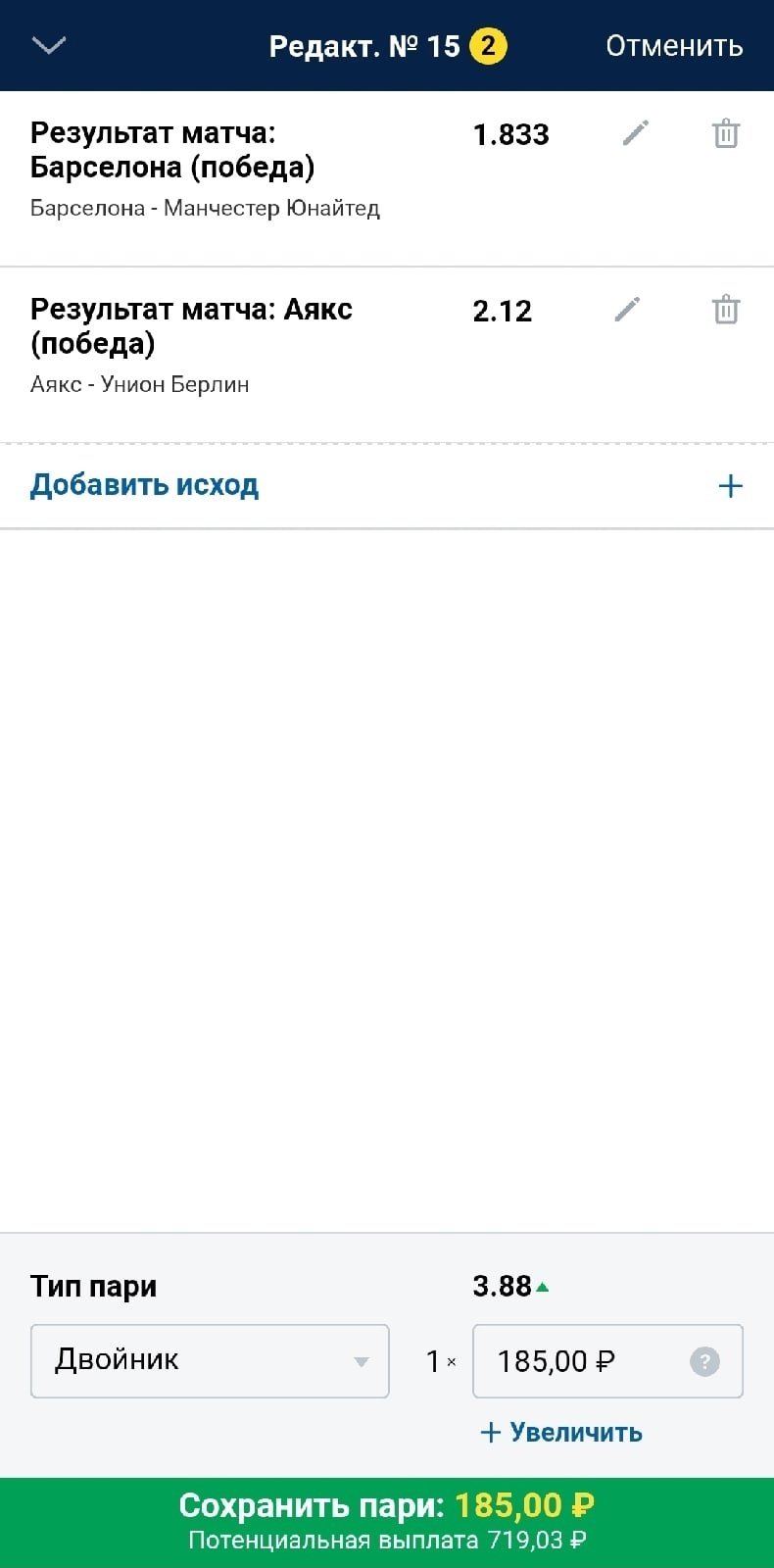The width and height of the screenshot is (774, 1568).
Task: Open the Двойник bet type dropdown
Action: point(210,1360)
